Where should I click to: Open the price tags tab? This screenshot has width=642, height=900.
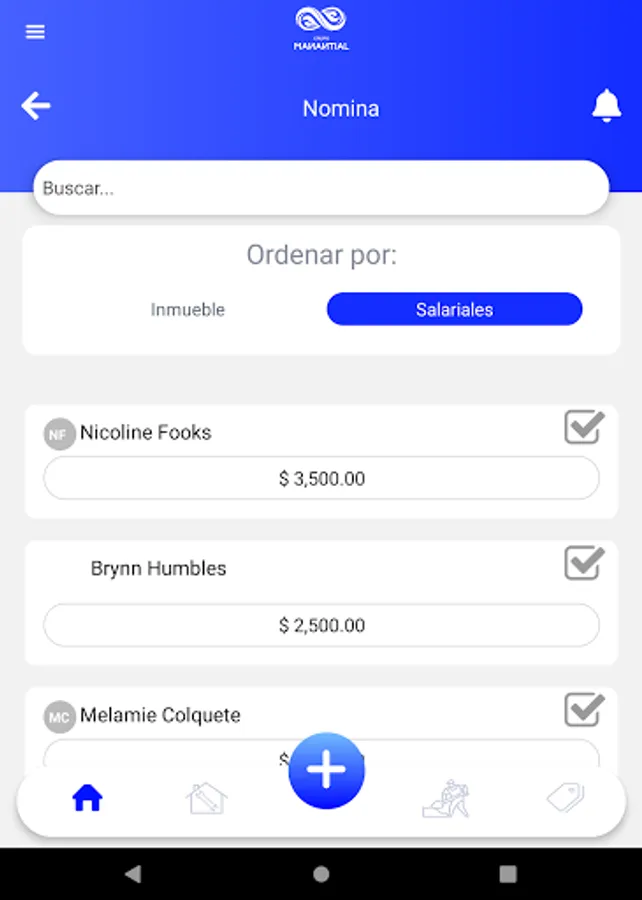point(565,798)
